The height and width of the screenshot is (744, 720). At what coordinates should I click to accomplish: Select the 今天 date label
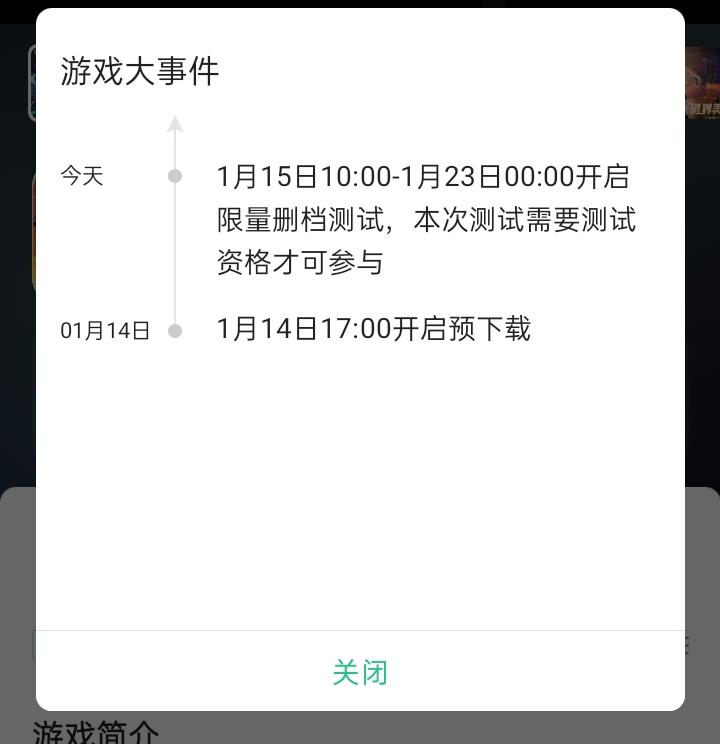tap(83, 177)
